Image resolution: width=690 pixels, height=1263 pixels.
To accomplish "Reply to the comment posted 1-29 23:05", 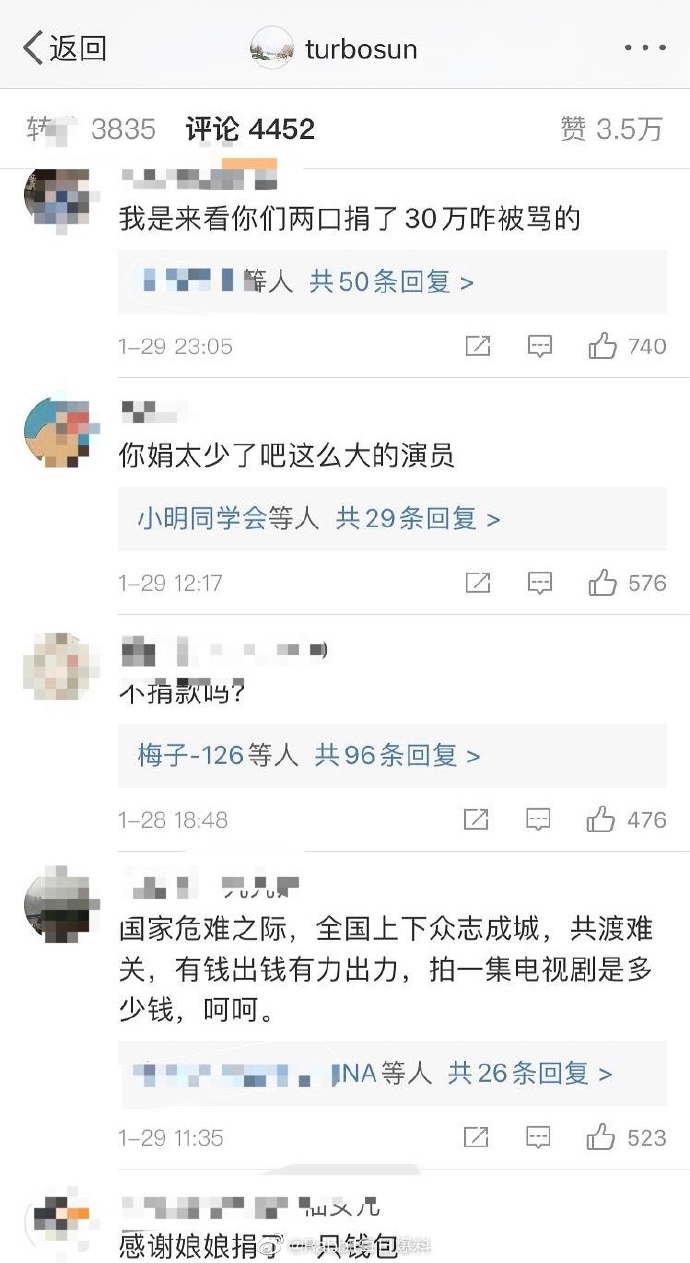I will [x=540, y=346].
